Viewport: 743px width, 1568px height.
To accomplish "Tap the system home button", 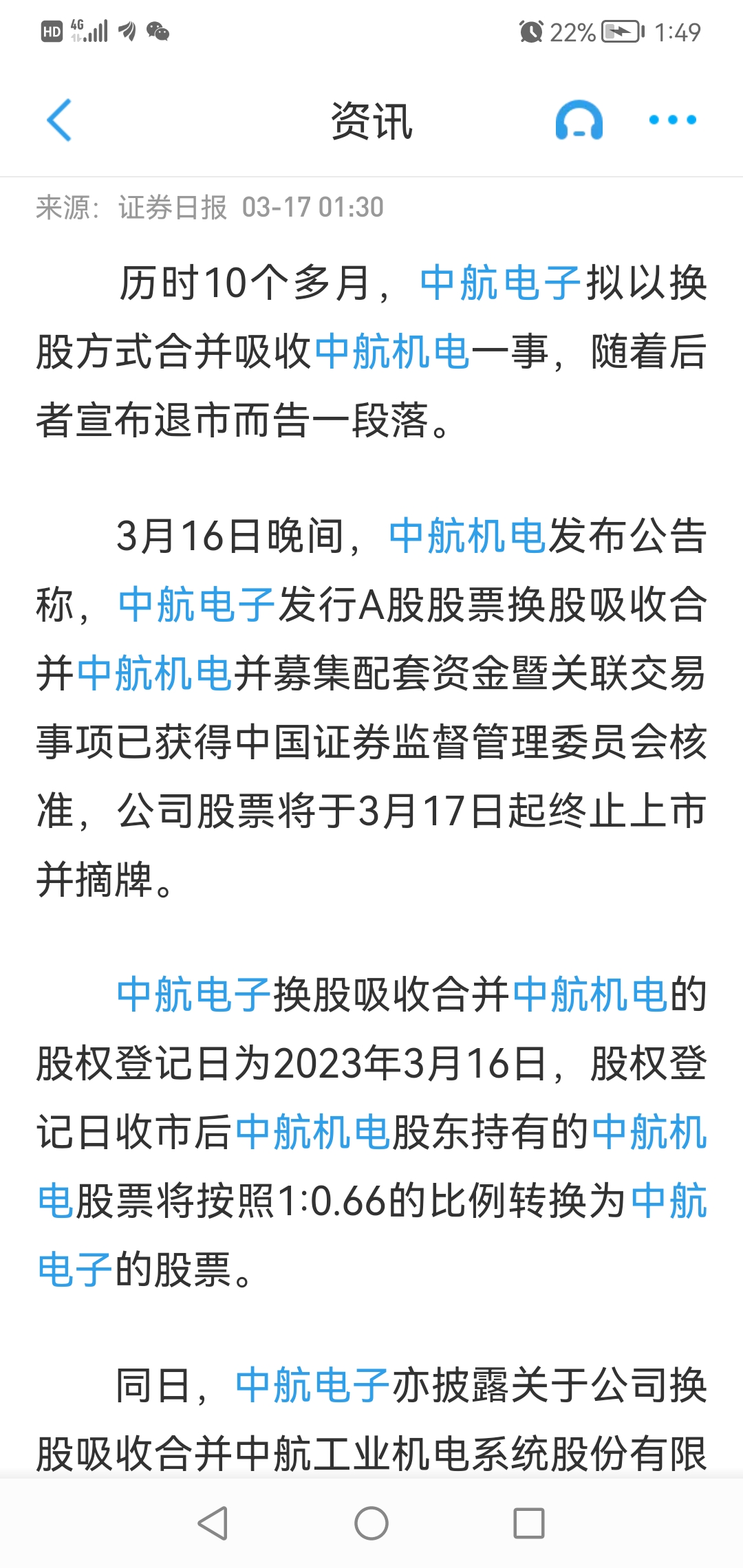I will click(x=371, y=1523).
